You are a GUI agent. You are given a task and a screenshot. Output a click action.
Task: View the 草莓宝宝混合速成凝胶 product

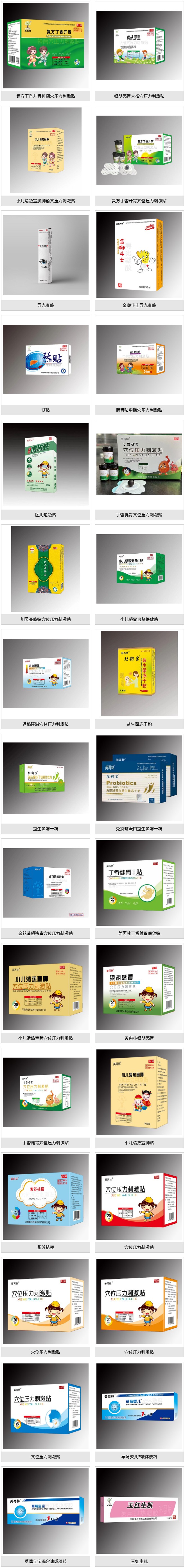pos(46,1511)
